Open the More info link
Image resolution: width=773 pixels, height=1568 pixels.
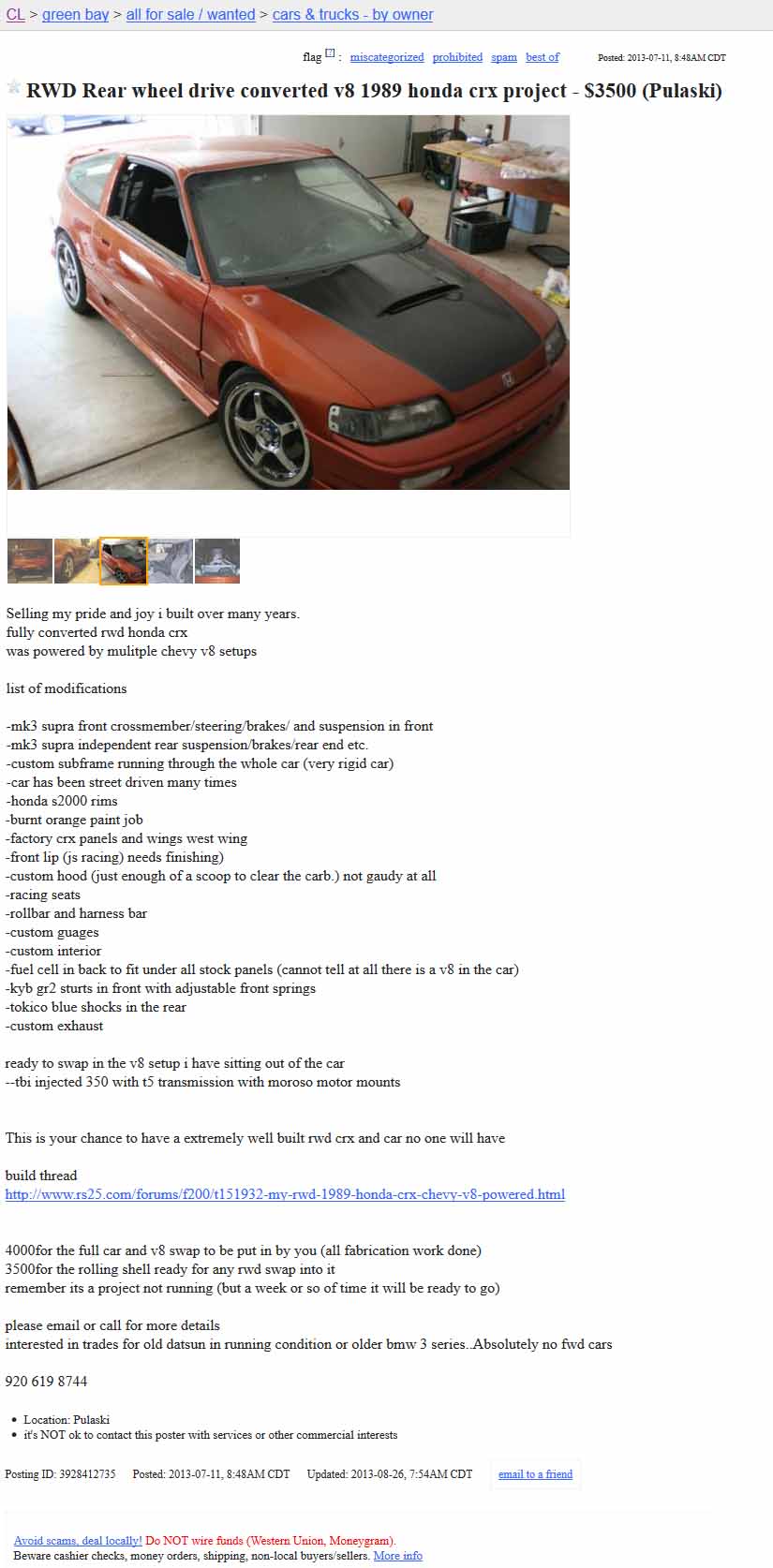[x=397, y=1555]
